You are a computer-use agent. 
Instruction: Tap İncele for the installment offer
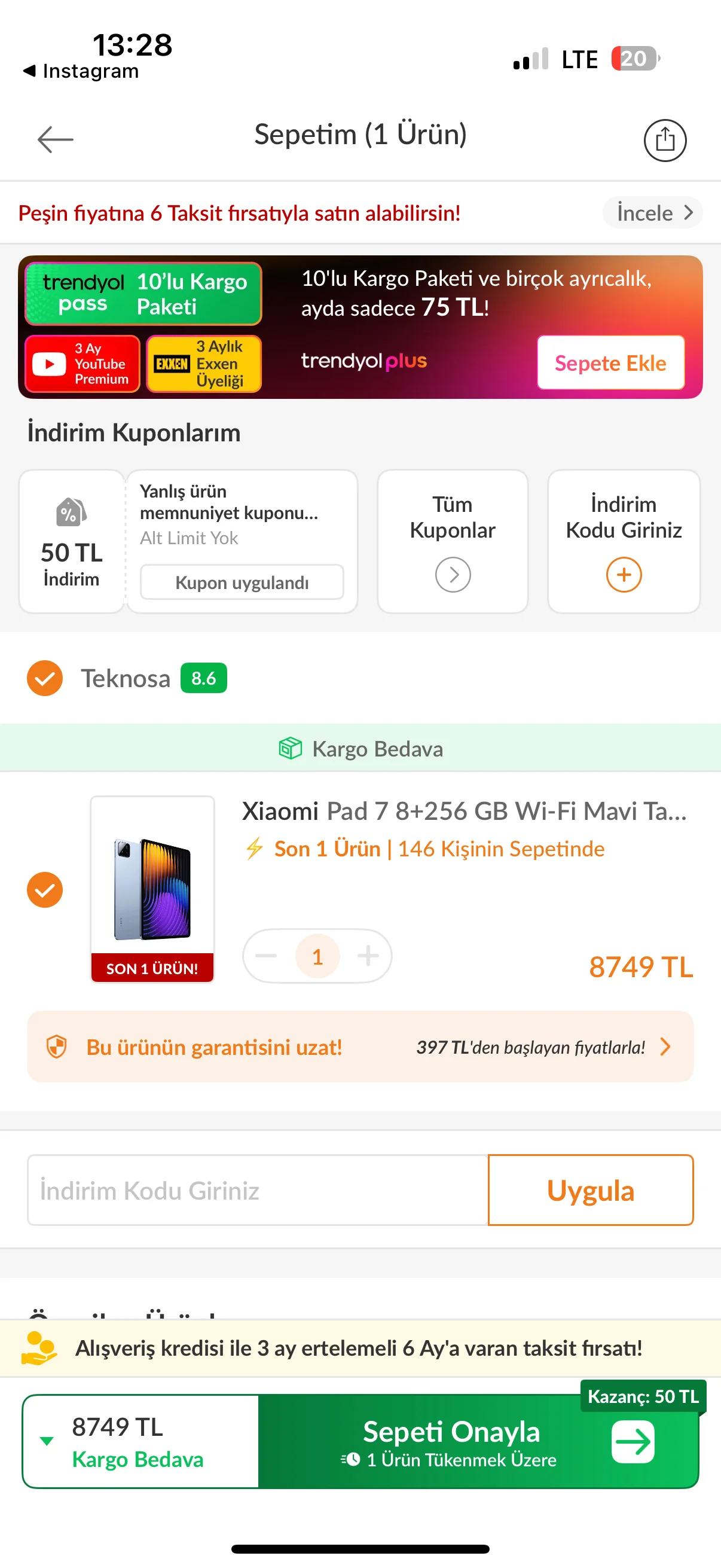652,213
